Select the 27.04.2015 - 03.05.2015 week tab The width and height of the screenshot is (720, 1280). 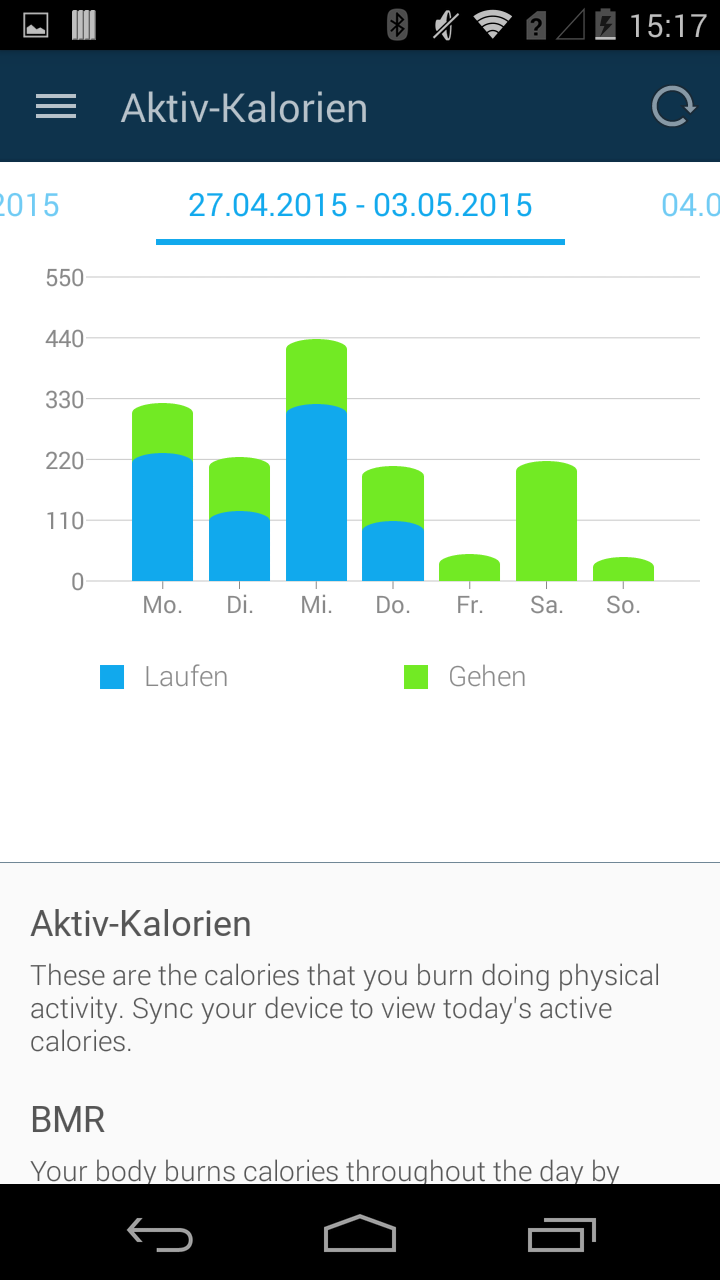360,205
